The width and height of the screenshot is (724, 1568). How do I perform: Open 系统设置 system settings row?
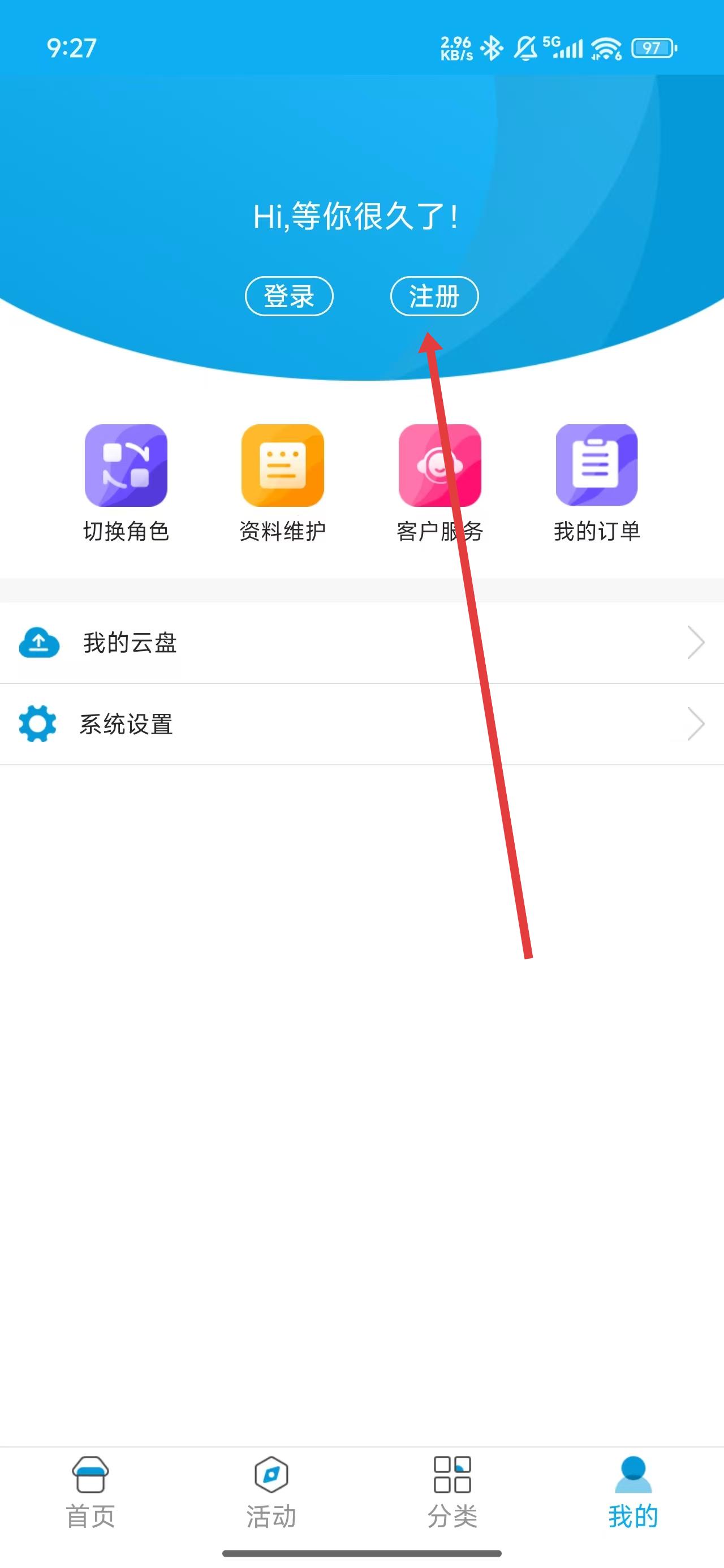[361, 725]
